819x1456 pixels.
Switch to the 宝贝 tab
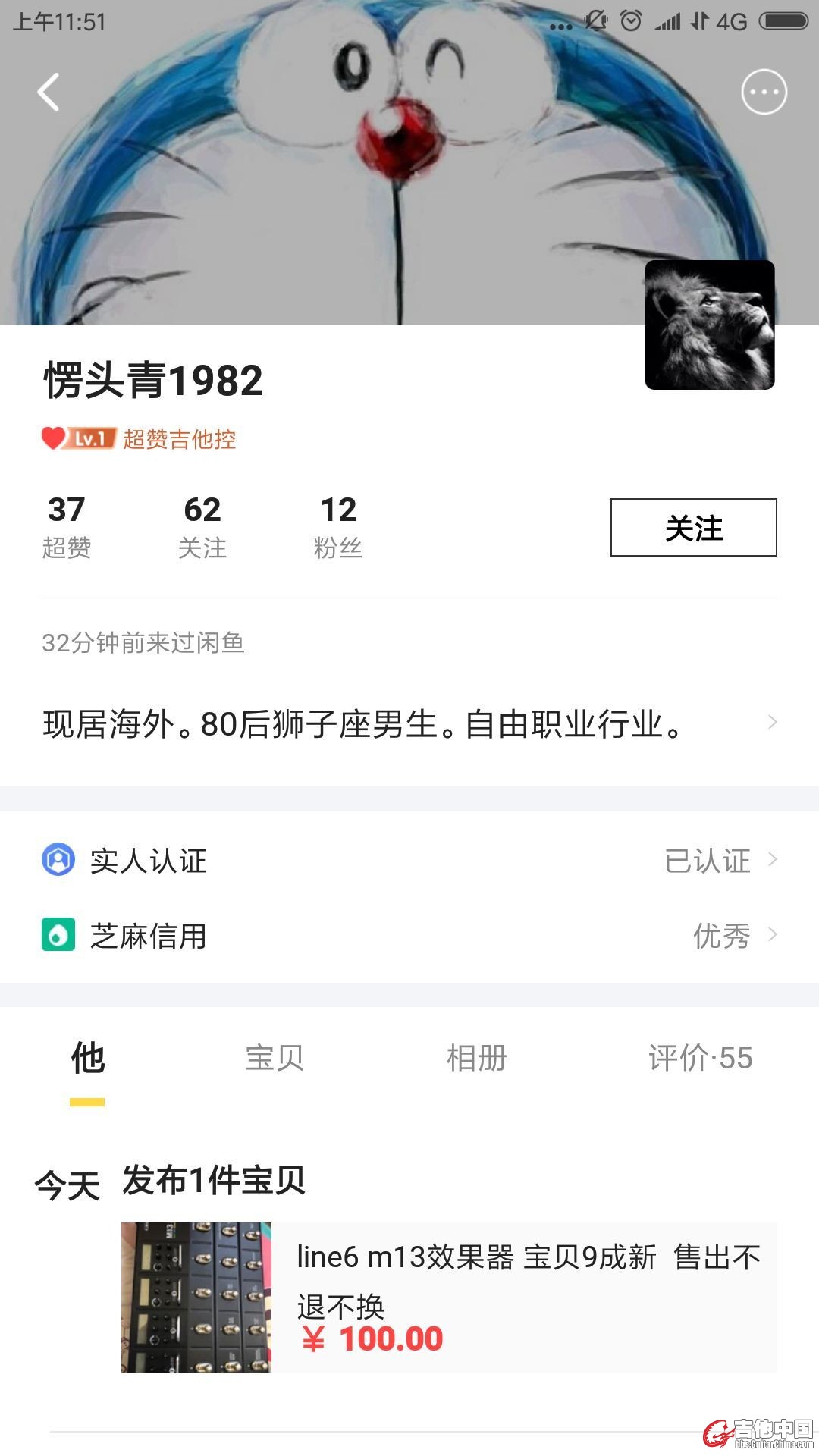[275, 1059]
